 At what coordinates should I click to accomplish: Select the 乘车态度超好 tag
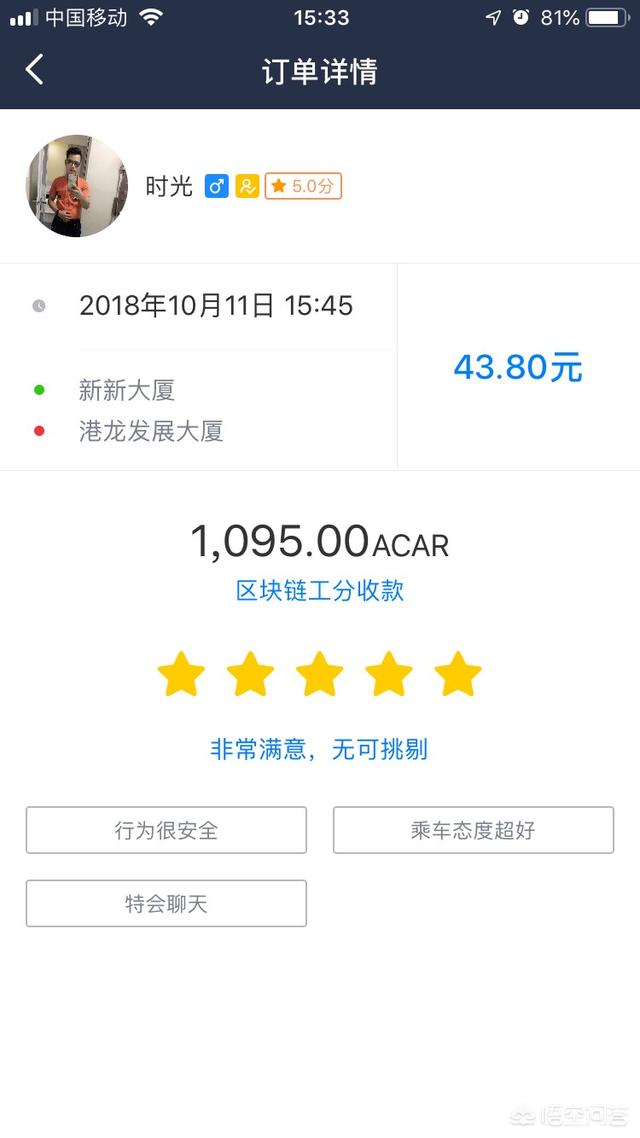click(x=473, y=830)
